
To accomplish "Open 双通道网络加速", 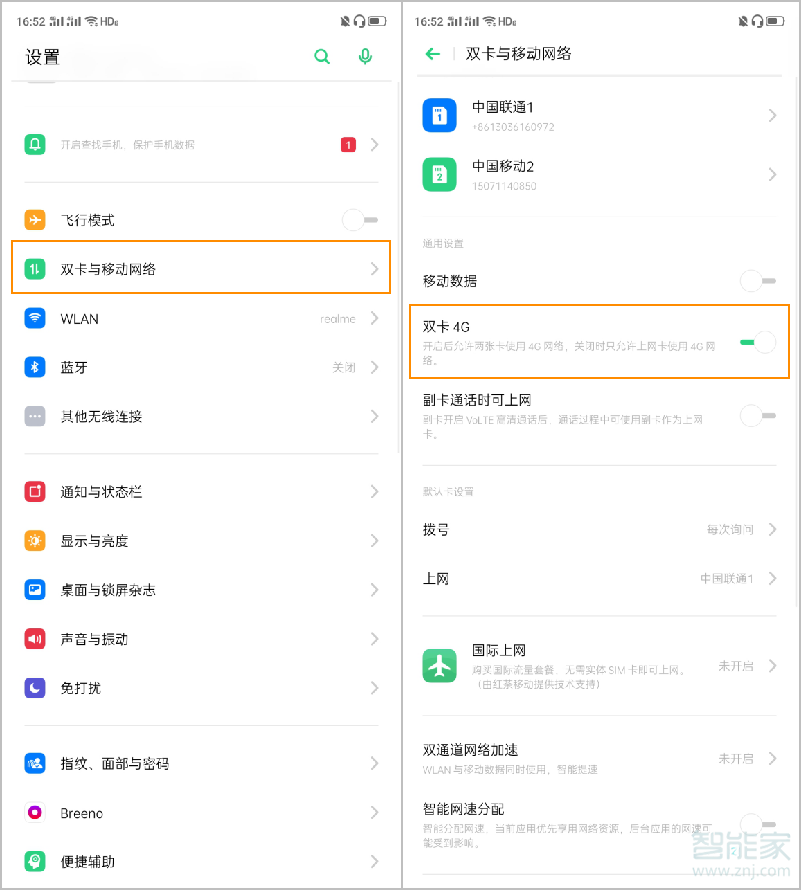I will pyautogui.click(x=600, y=758).
